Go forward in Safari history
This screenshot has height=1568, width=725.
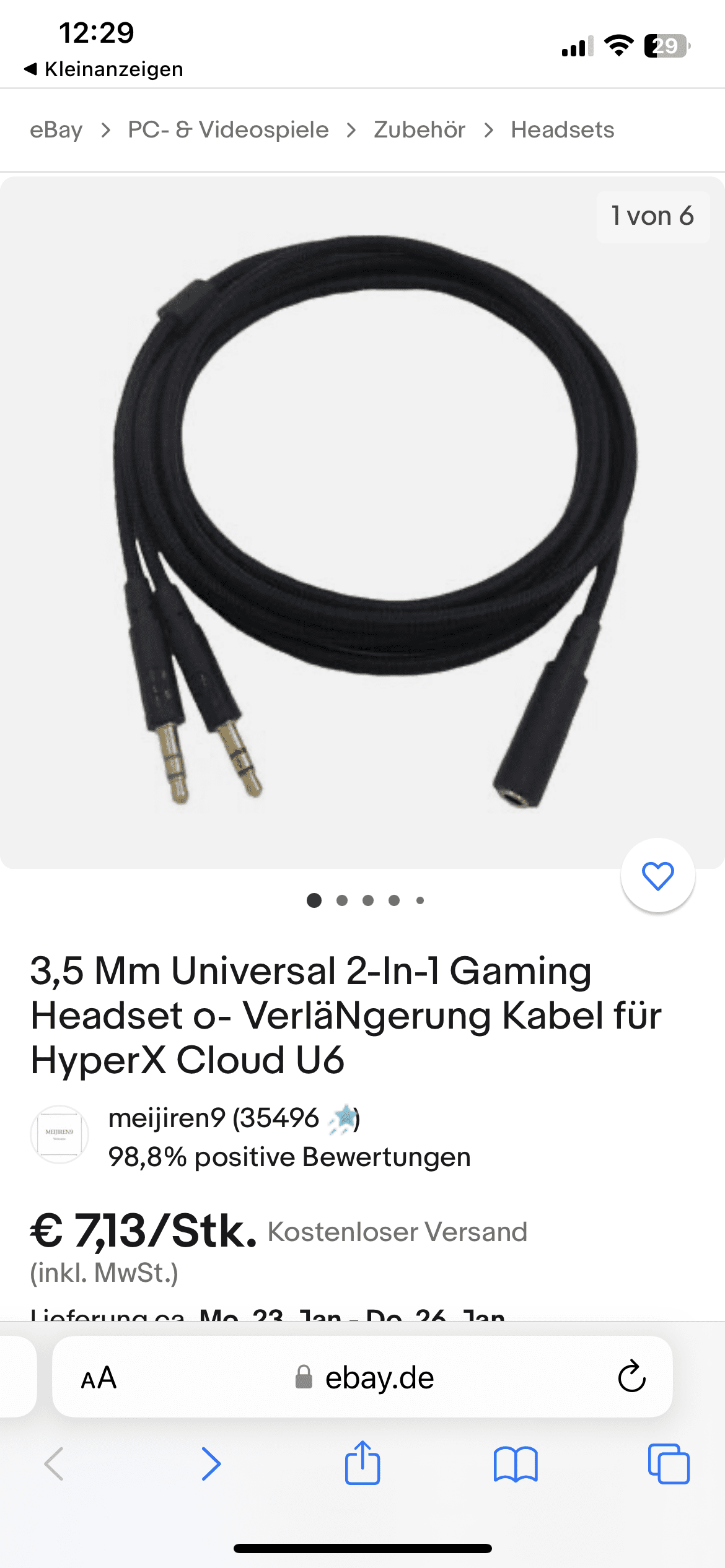(x=211, y=1464)
